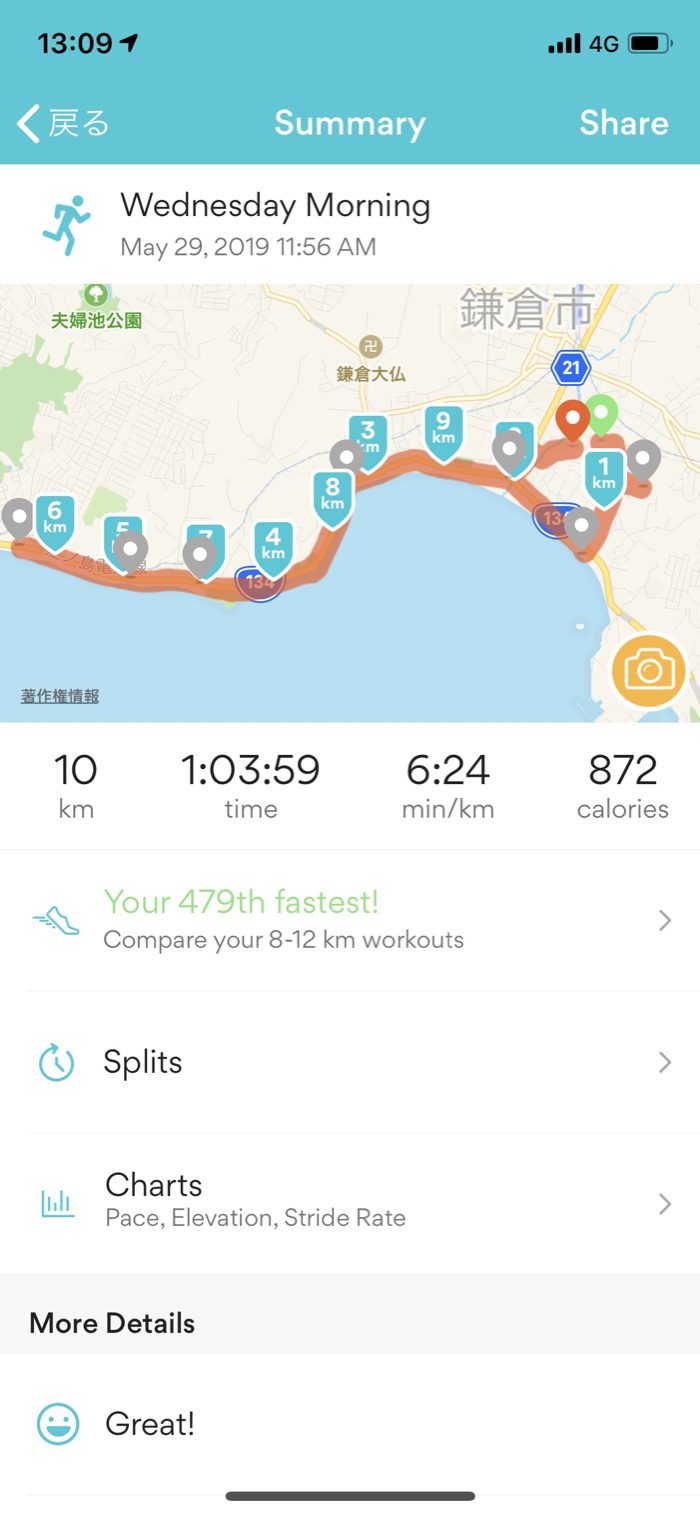Go back with the 戻る button
The image size is (700, 1516).
[x=64, y=124]
